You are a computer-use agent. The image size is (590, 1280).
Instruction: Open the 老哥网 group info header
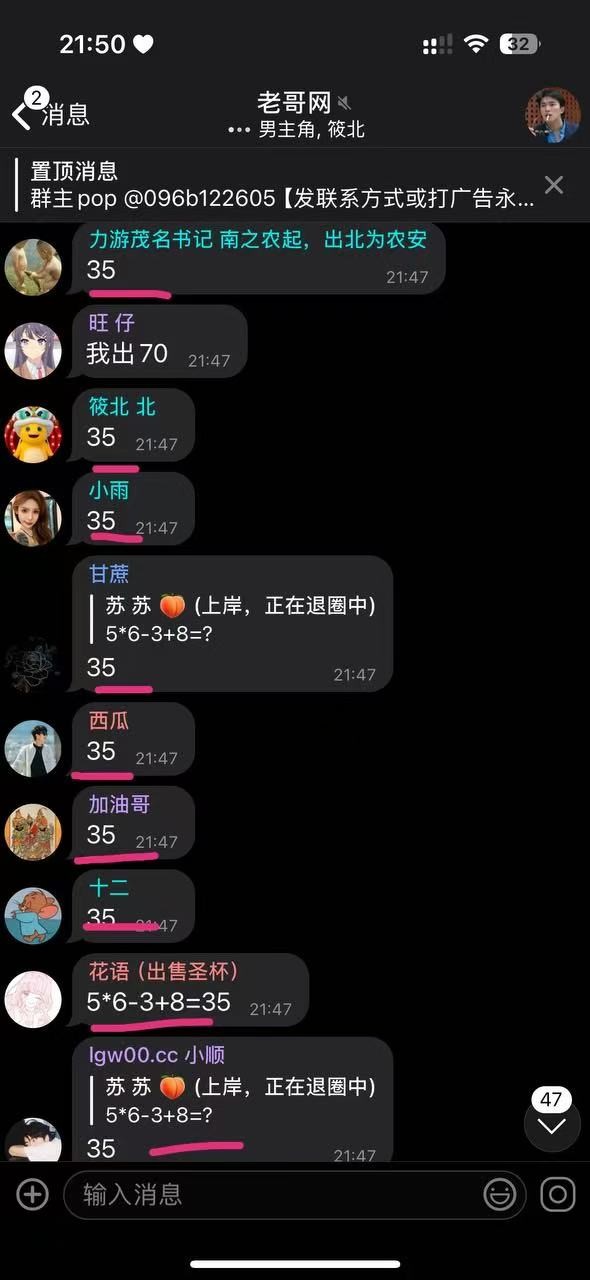pos(296,115)
